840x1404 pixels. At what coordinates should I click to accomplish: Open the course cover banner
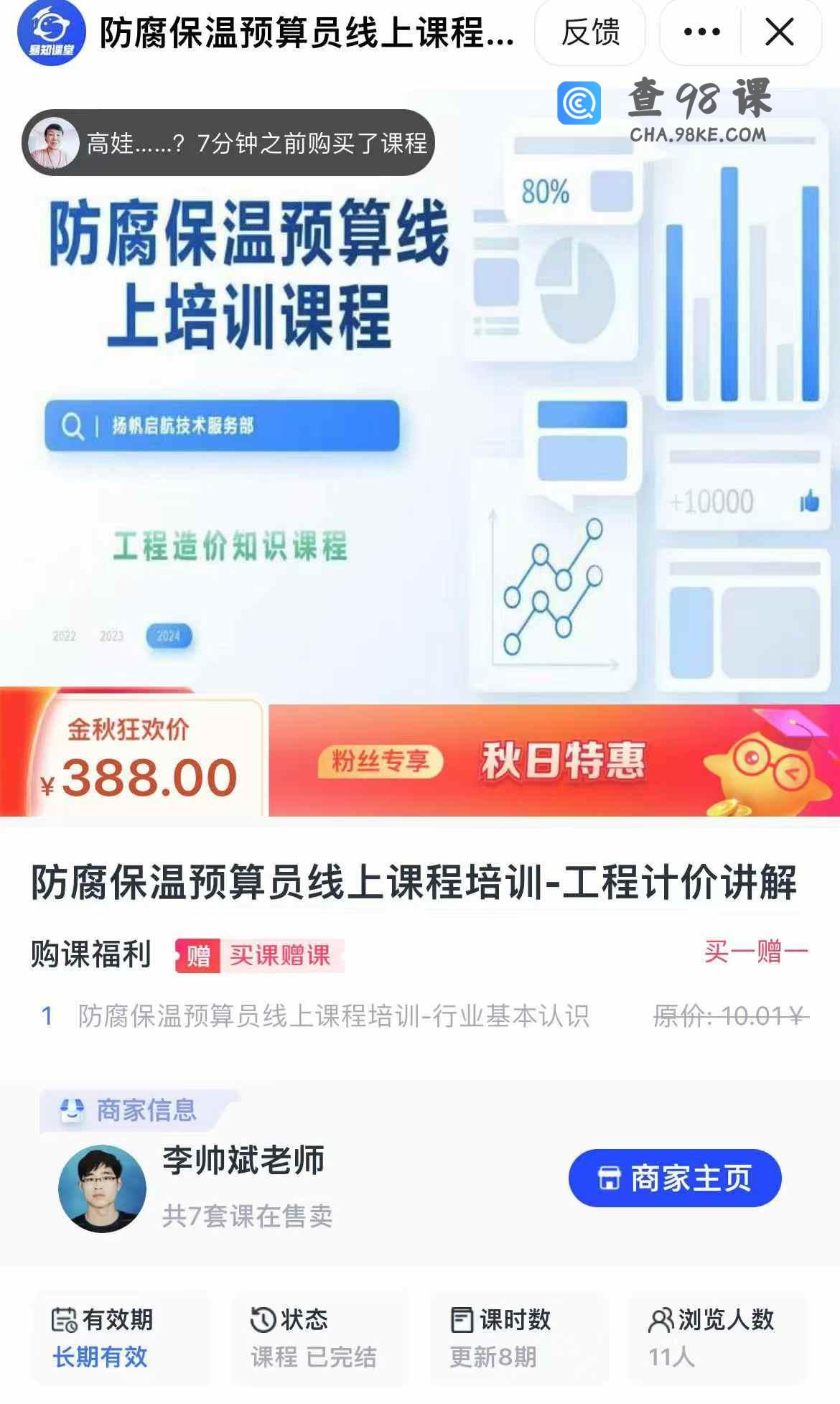(x=420, y=402)
